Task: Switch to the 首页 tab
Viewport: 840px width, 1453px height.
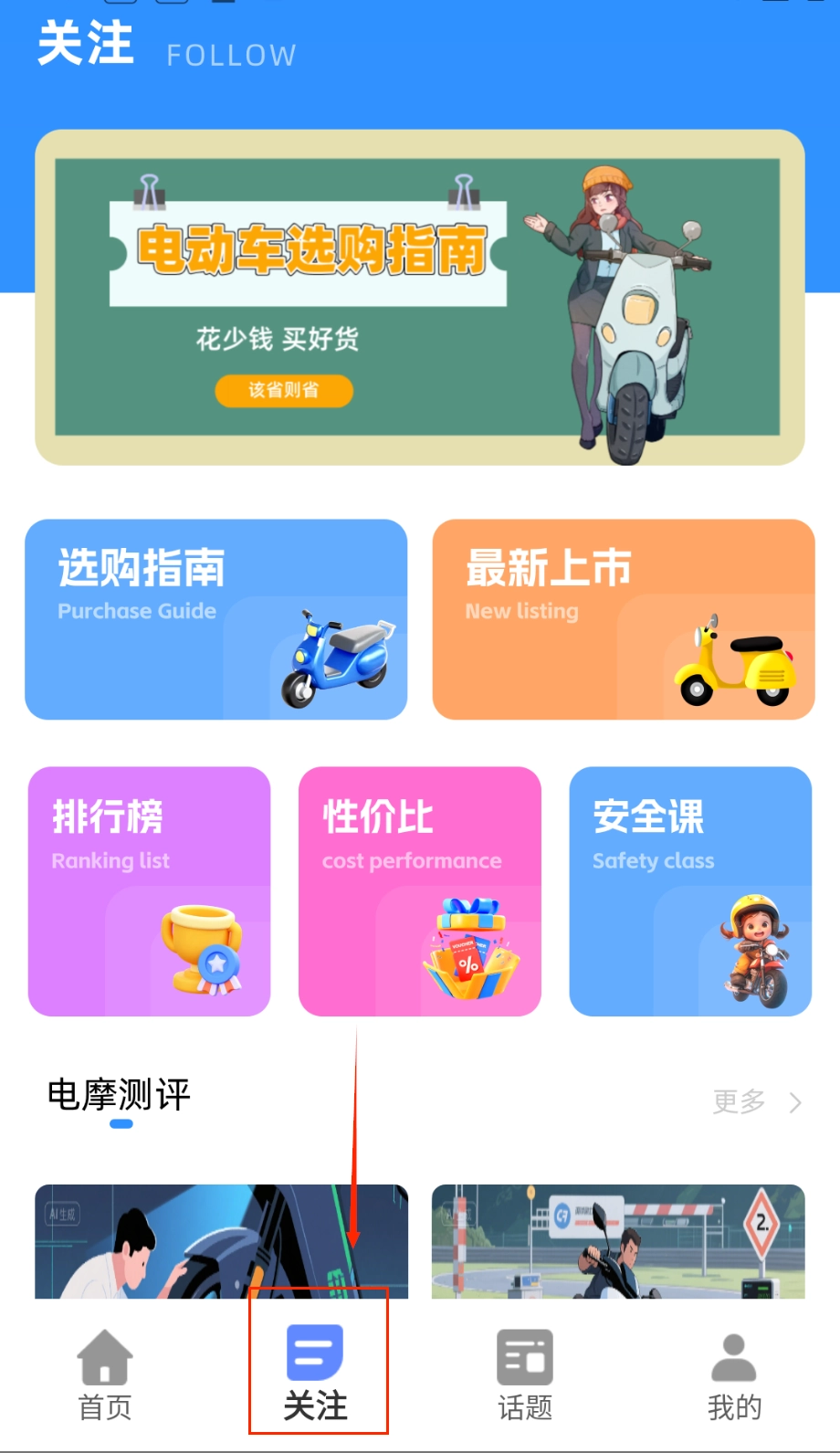Action: click(x=105, y=1375)
